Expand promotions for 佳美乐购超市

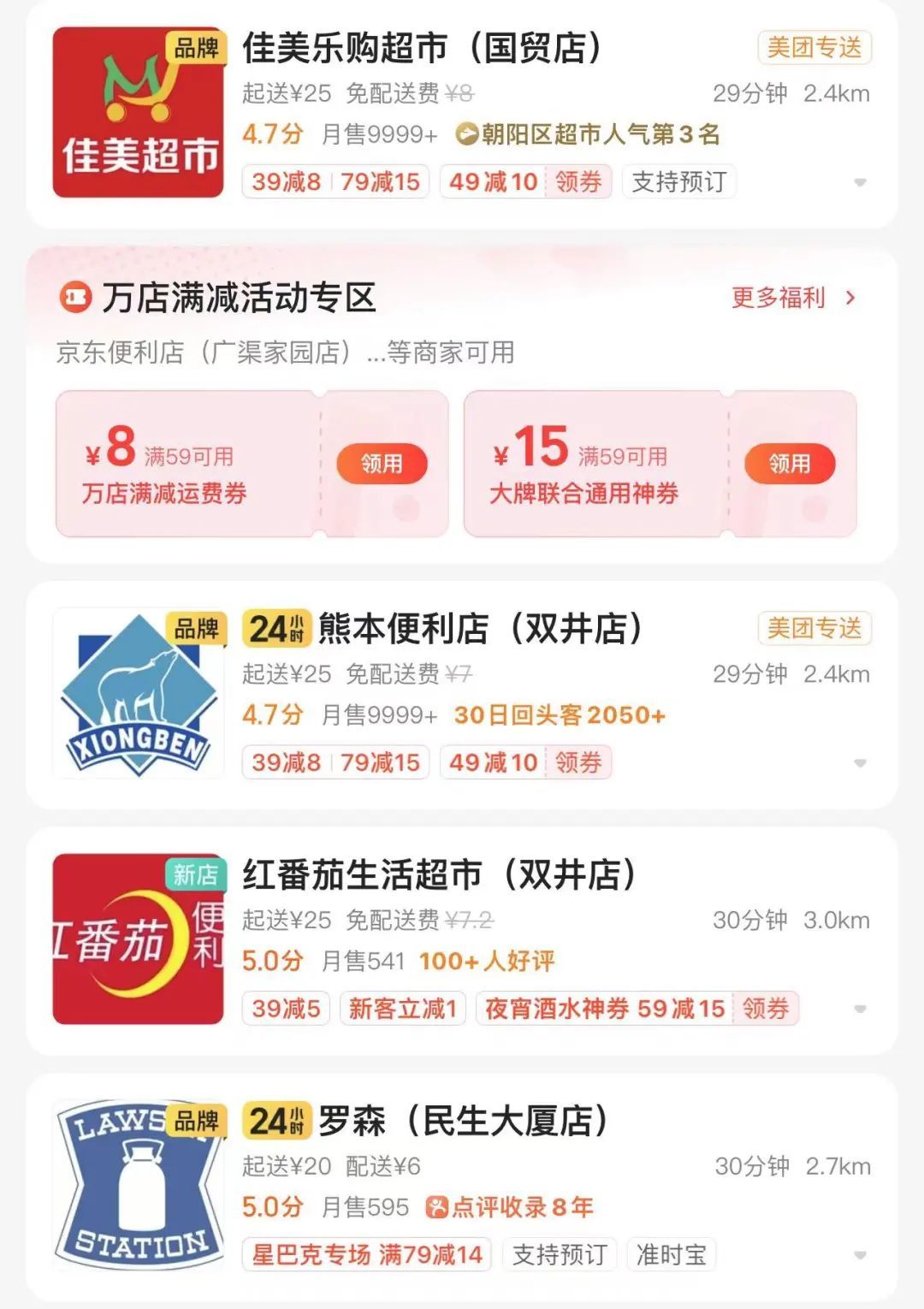[x=860, y=182]
